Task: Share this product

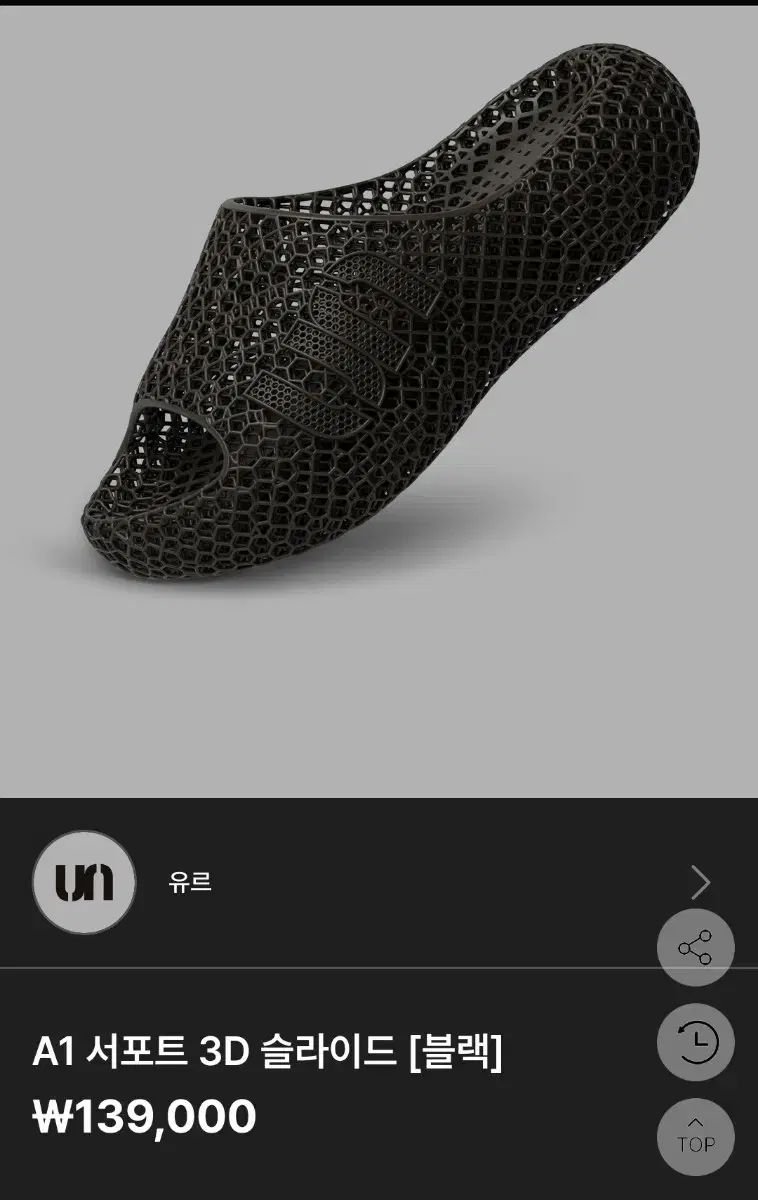Action: 695,947
